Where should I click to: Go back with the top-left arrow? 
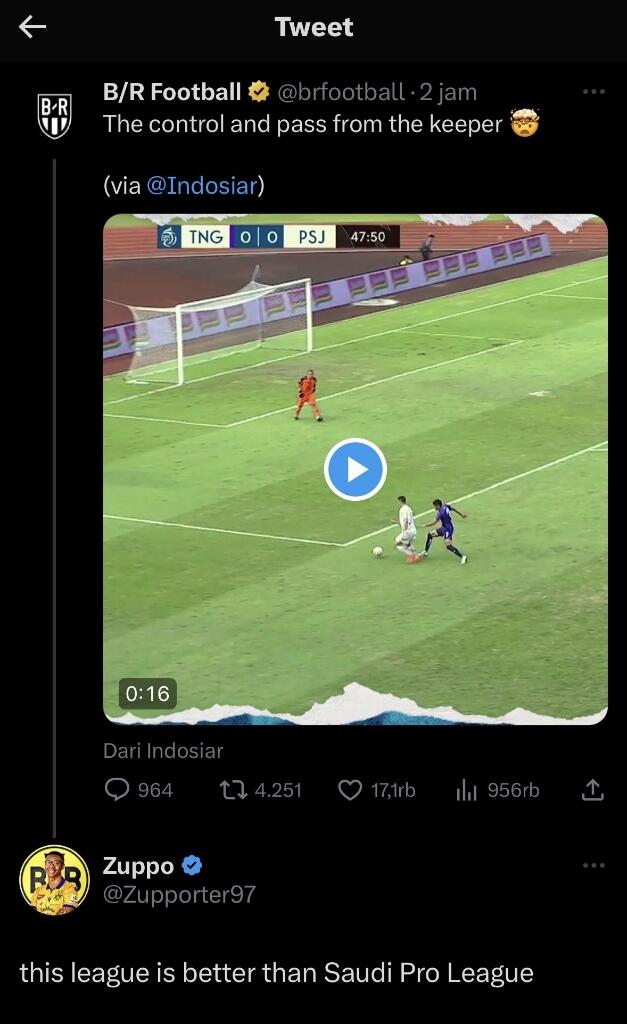pyautogui.click(x=33, y=27)
